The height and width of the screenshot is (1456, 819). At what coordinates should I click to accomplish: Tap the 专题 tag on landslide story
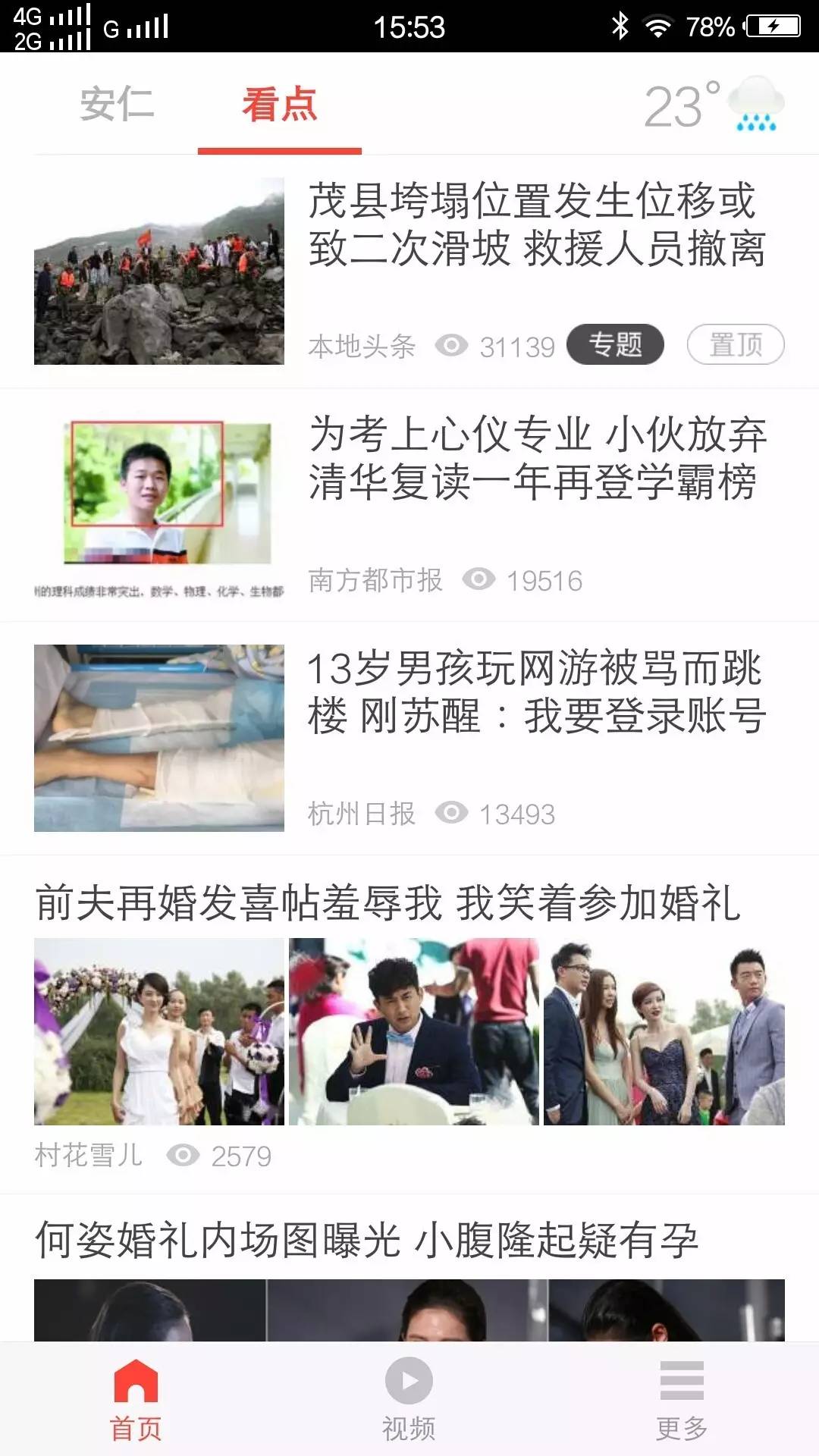point(615,344)
